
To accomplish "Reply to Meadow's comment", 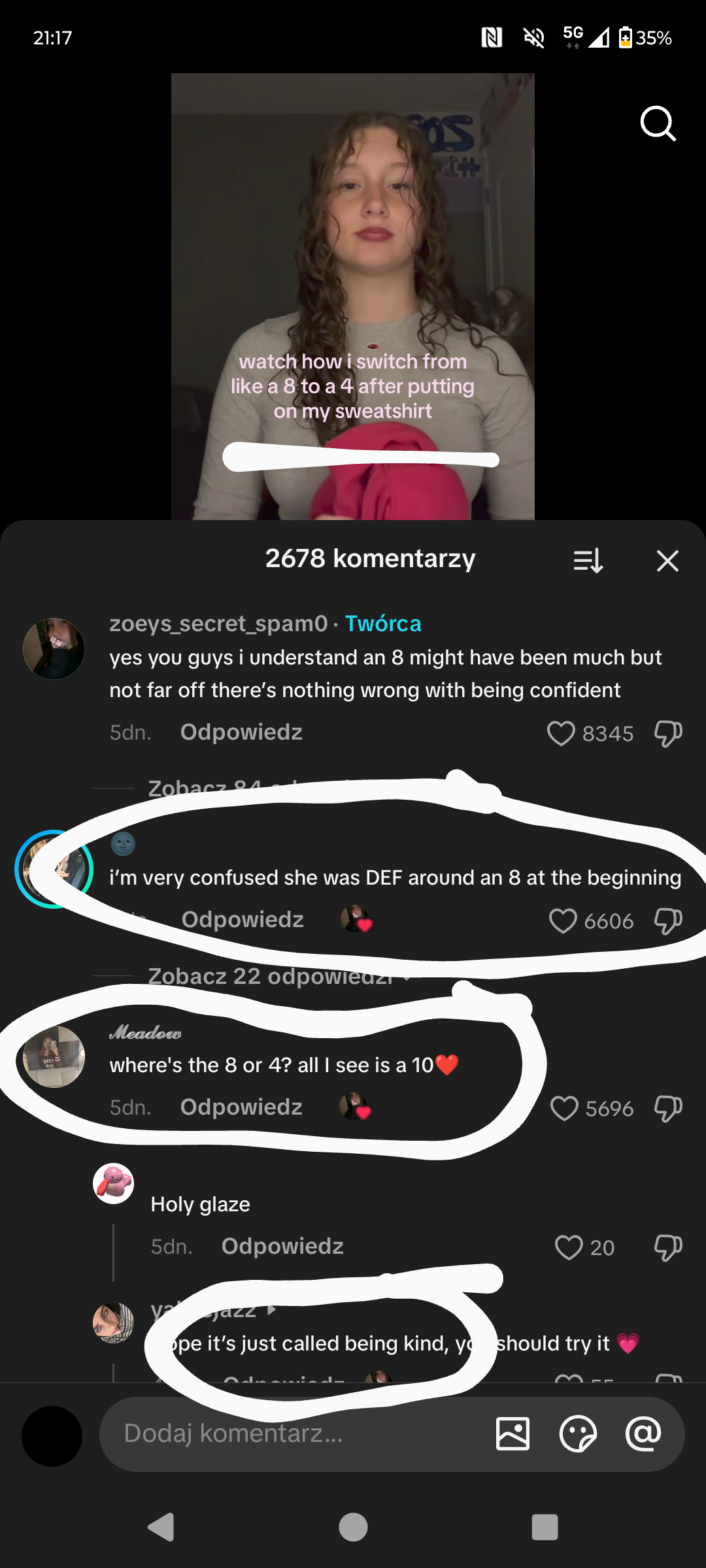I will (x=241, y=1107).
